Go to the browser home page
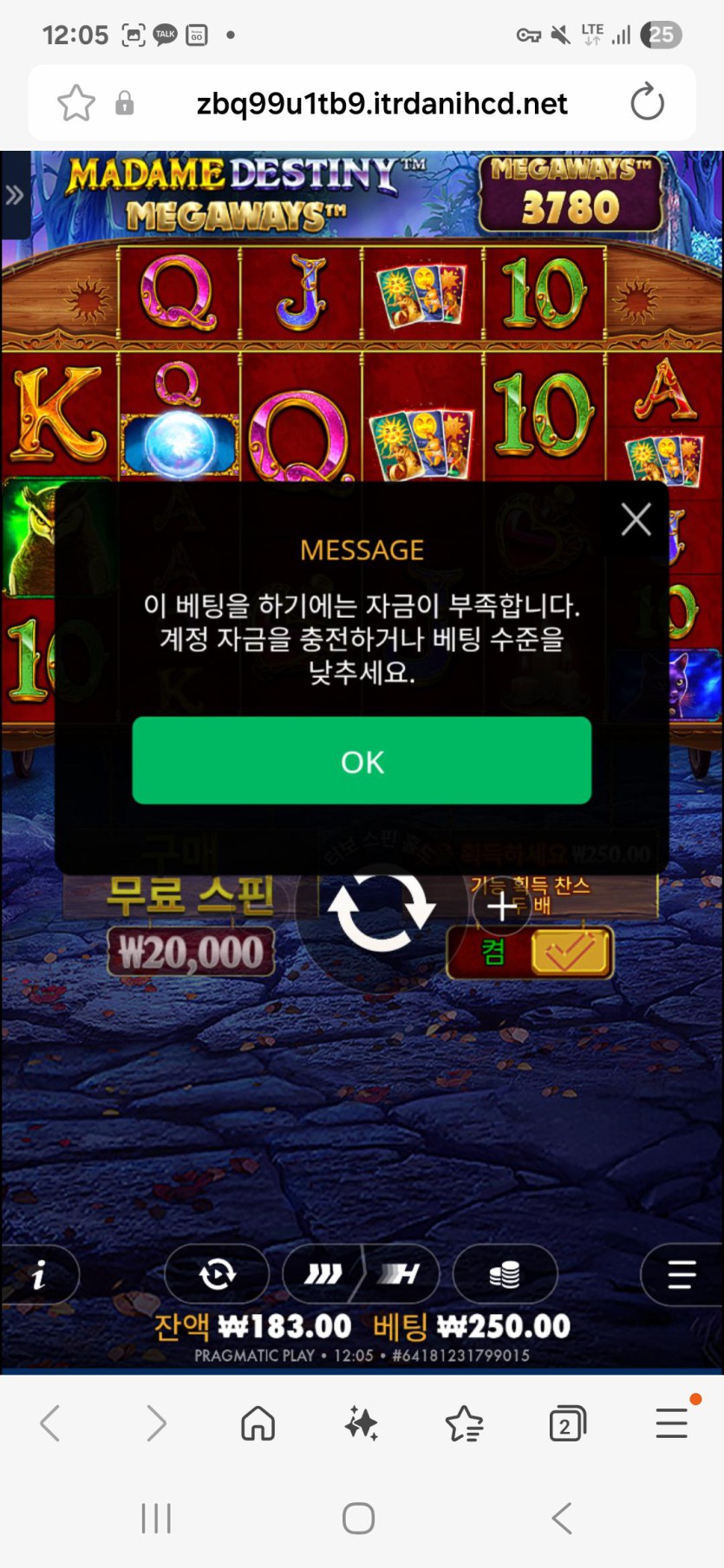This screenshot has height=1568, width=724. click(x=258, y=1423)
